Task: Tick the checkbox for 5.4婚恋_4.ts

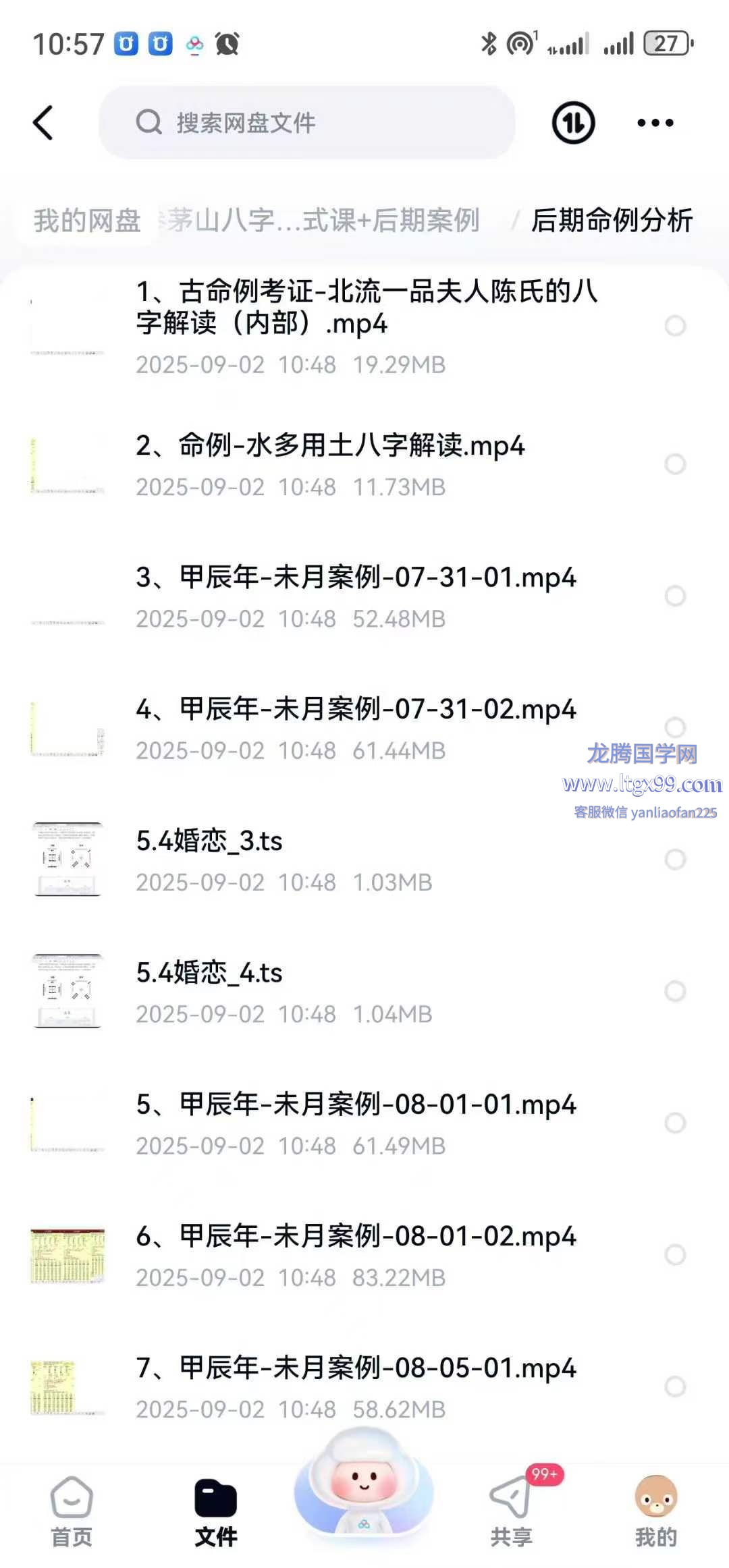Action: tap(675, 991)
